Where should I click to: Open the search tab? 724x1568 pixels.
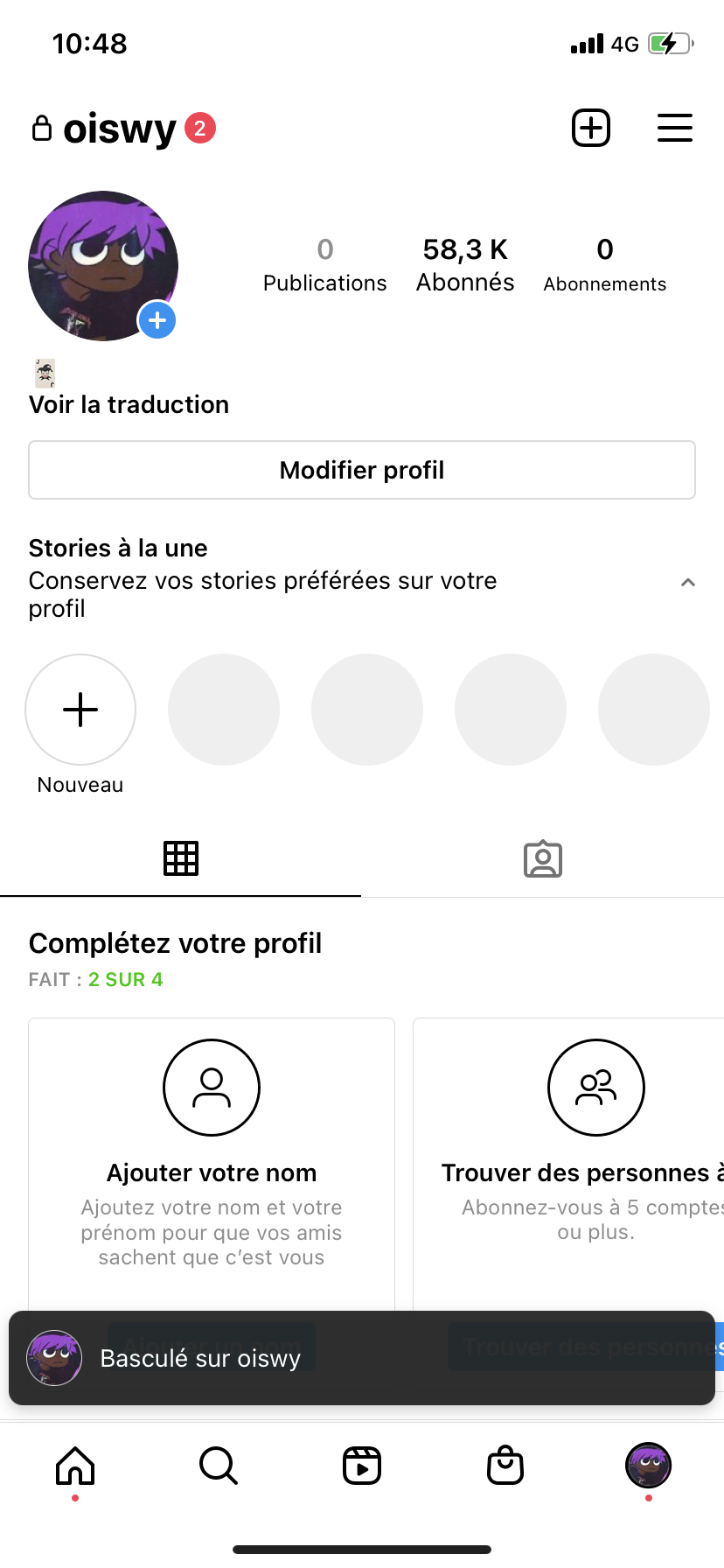click(x=219, y=1466)
